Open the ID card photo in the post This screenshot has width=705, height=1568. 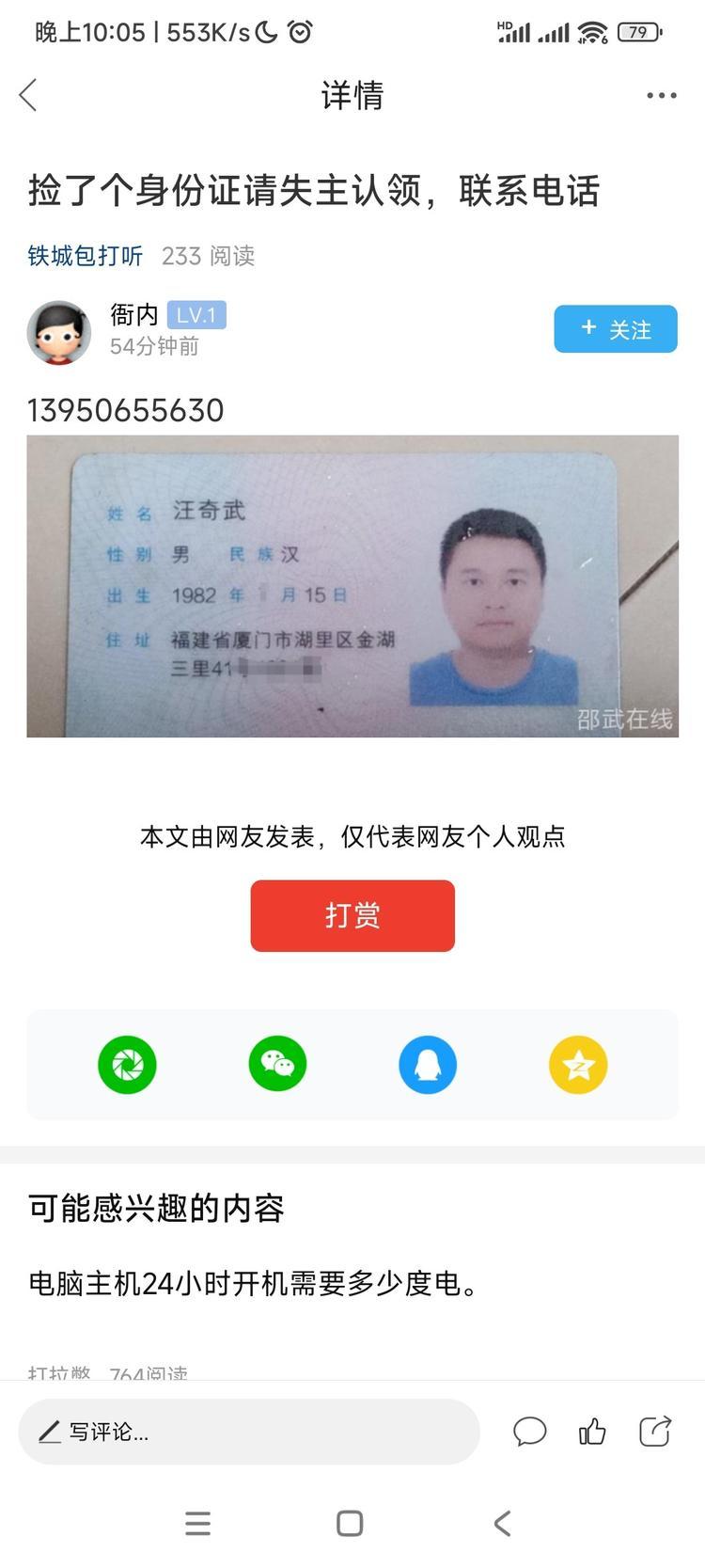[x=352, y=586]
